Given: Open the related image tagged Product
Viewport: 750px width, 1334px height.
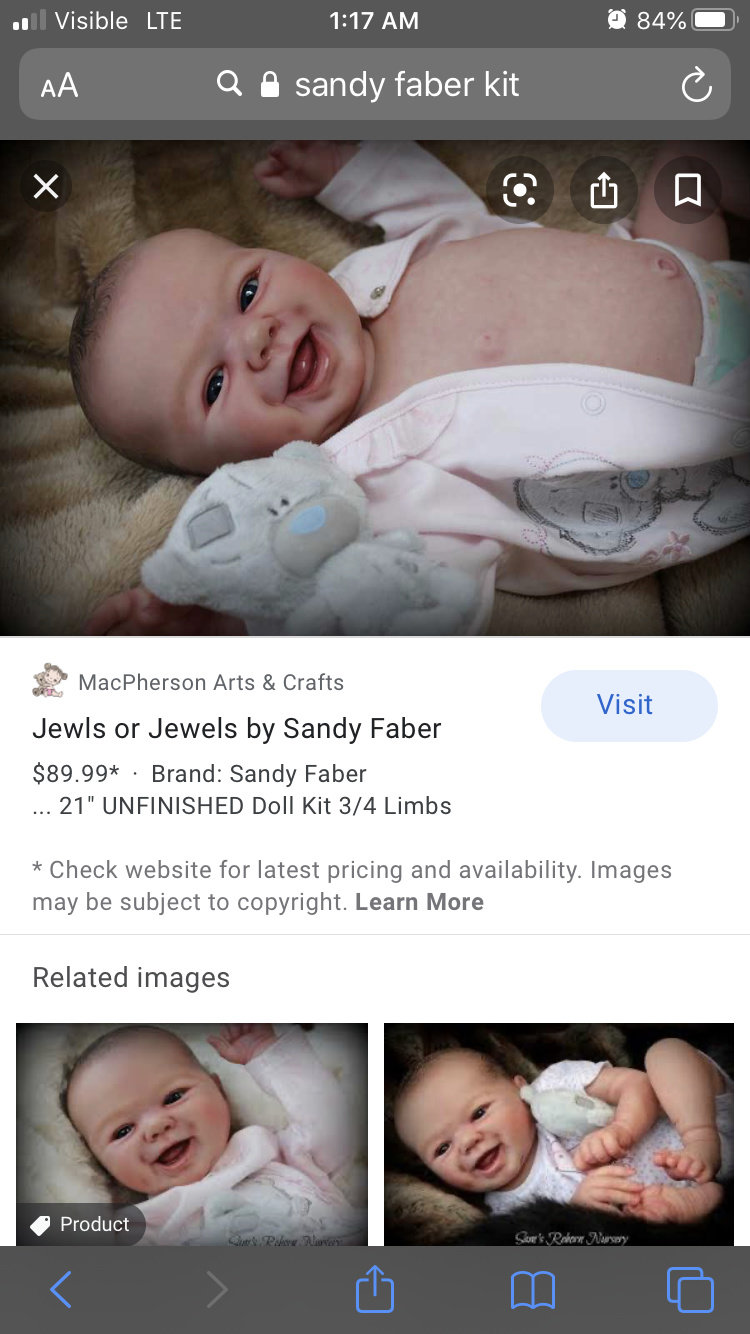Looking at the screenshot, I should 192,1134.
